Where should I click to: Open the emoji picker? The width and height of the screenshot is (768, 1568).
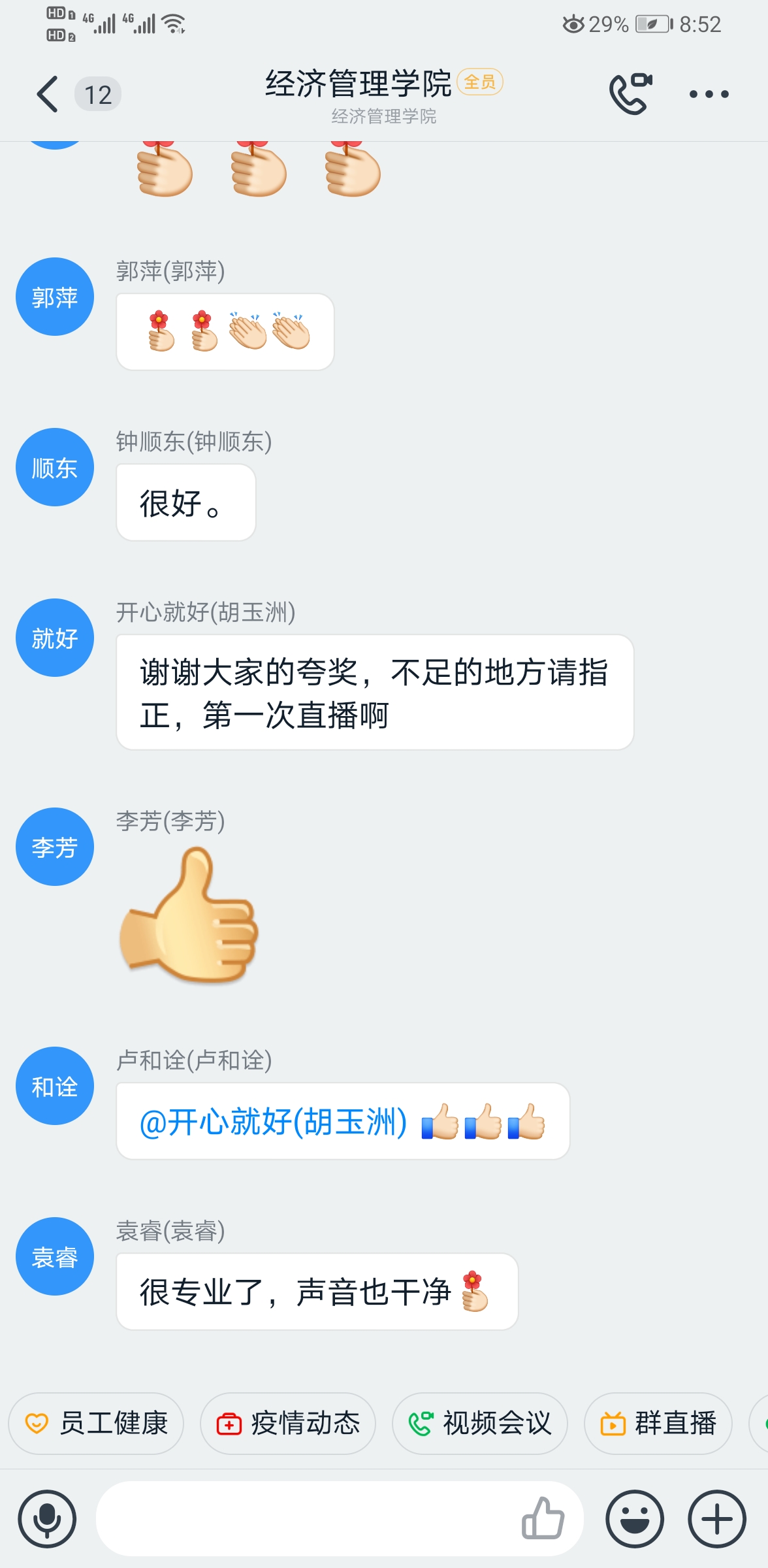[635, 1519]
